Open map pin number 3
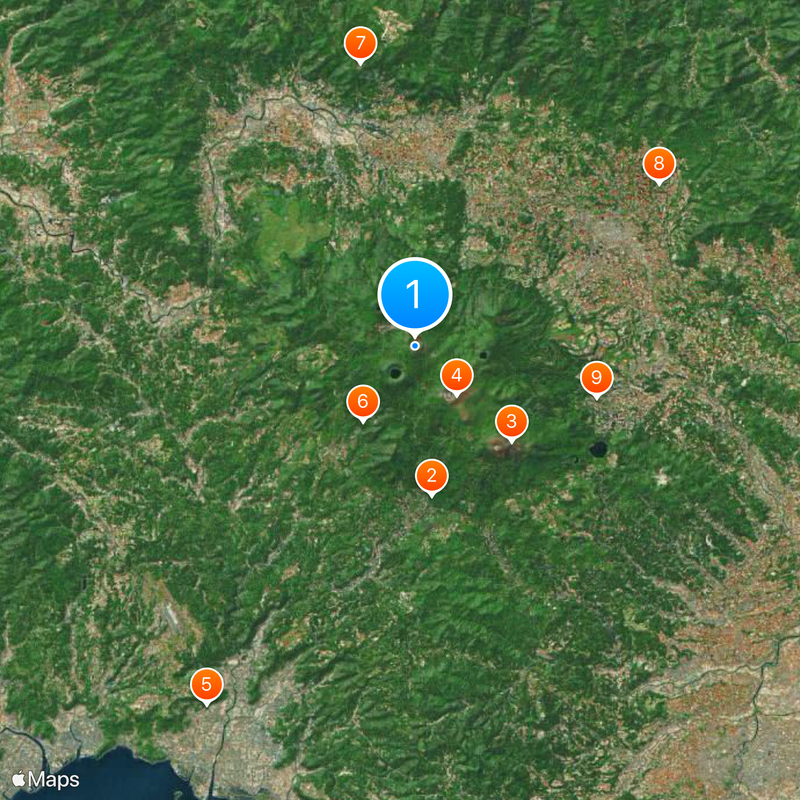800x800 pixels. click(511, 421)
